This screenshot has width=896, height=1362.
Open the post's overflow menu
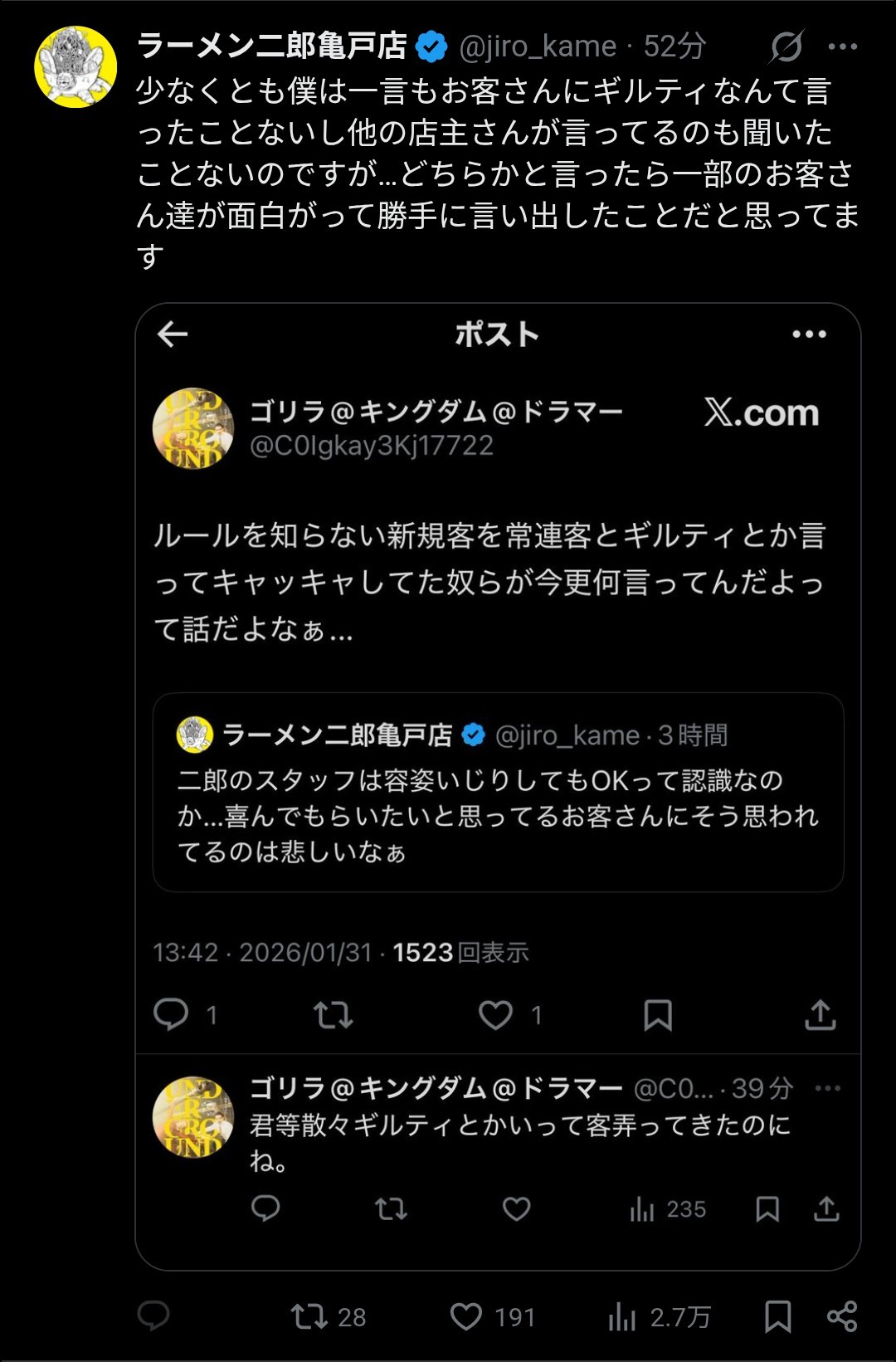[x=842, y=46]
